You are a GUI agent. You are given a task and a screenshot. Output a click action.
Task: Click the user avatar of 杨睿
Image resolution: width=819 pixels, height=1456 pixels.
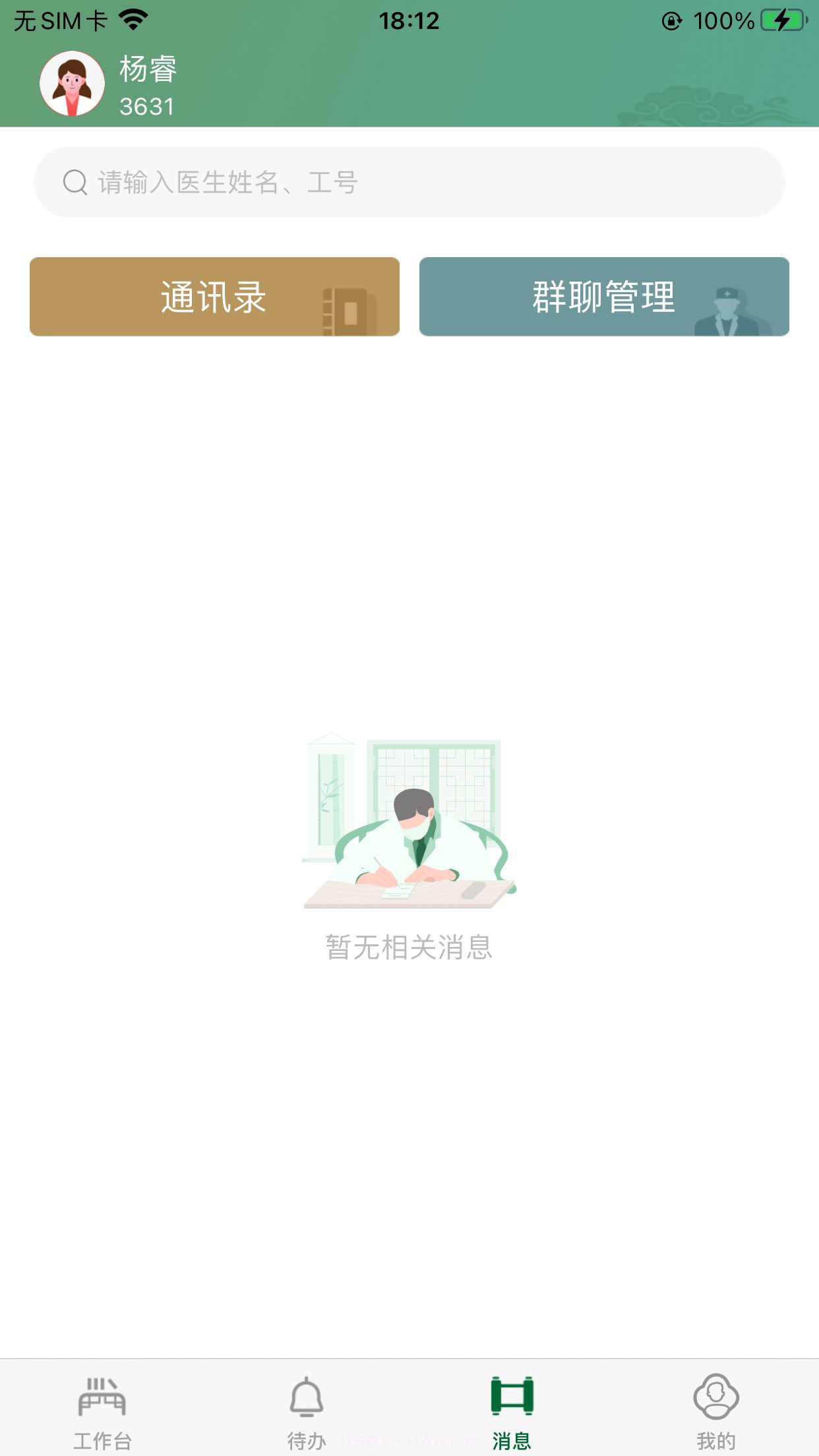[x=73, y=82]
